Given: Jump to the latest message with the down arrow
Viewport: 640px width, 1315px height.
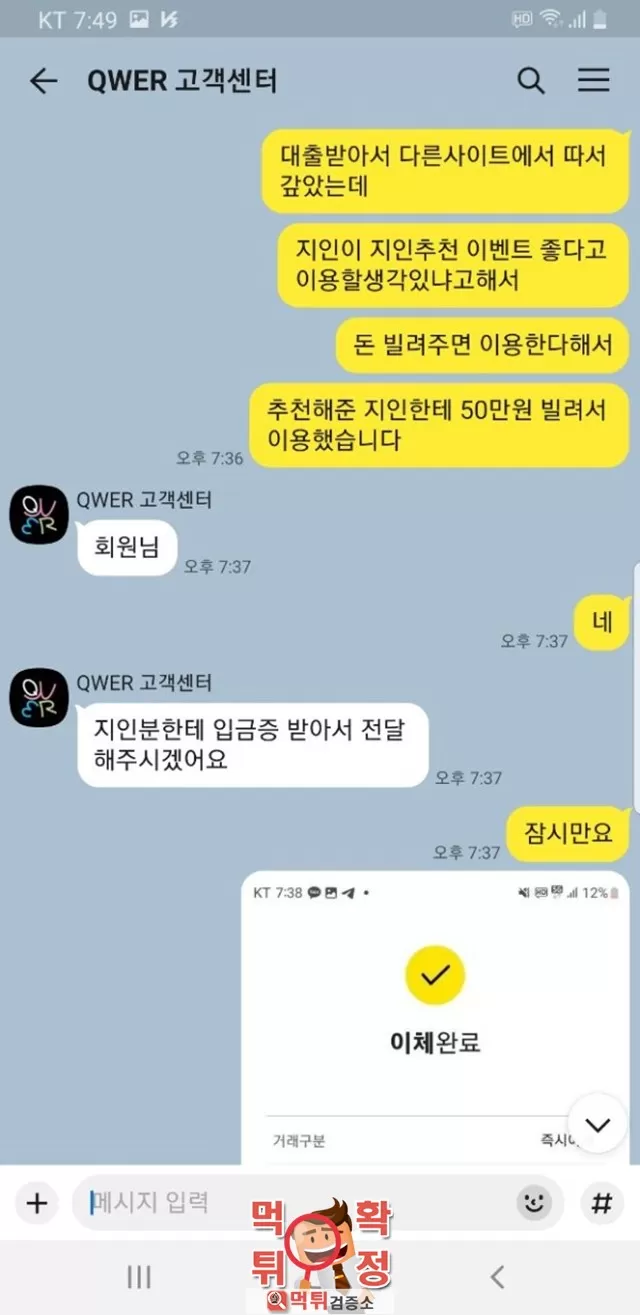Looking at the screenshot, I should (597, 1125).
